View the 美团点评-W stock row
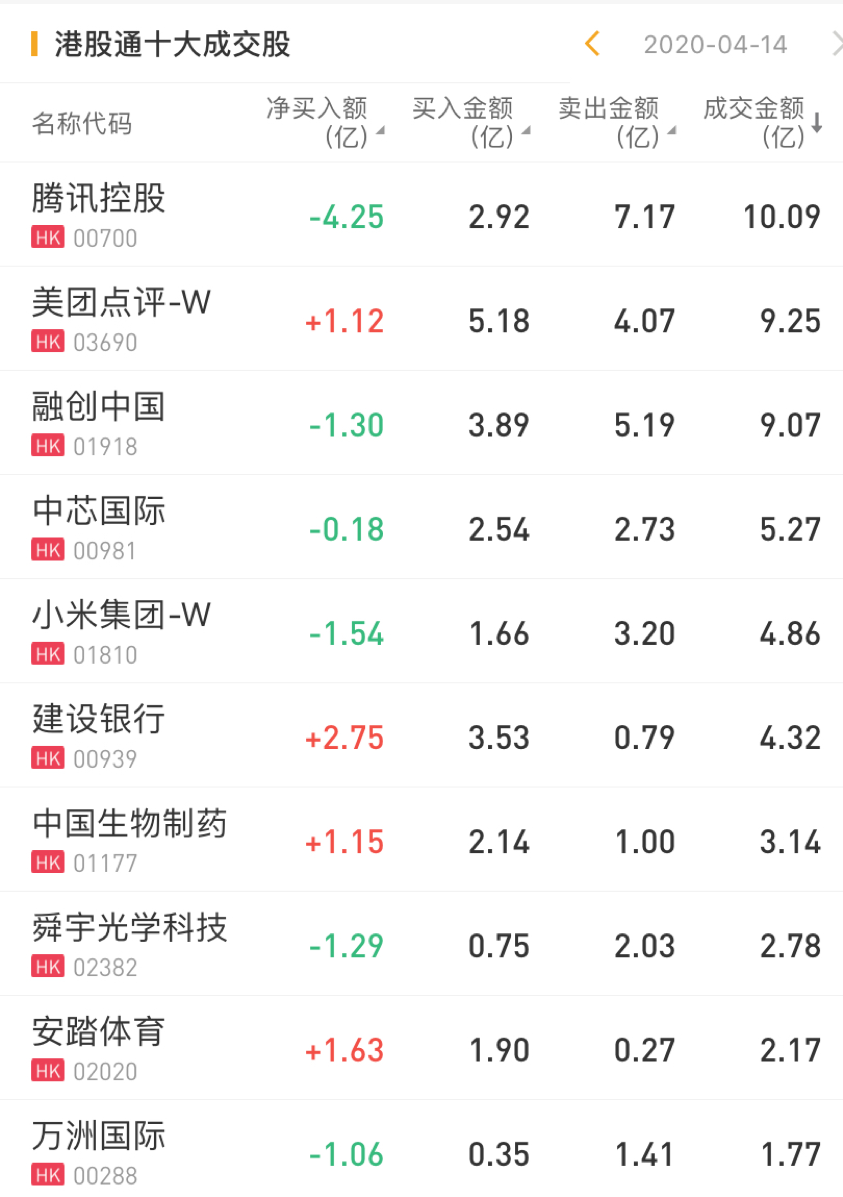Image resolution: width=843 pixels, height=1197 pixels. pos(121,318)
